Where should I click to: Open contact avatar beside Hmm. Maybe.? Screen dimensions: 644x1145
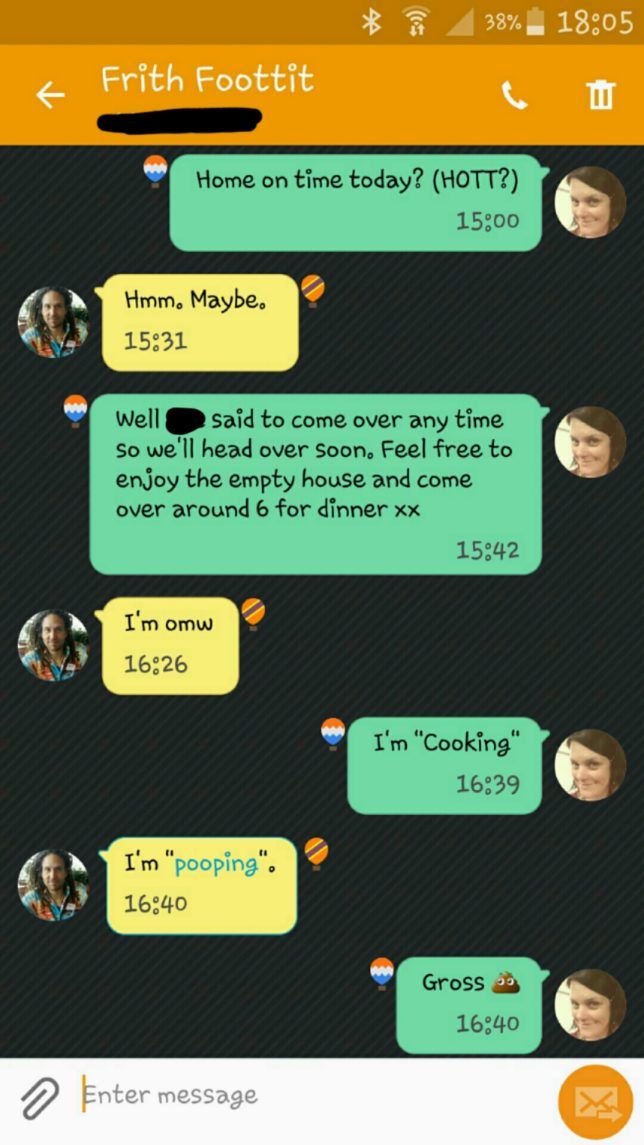pos(53,322)
